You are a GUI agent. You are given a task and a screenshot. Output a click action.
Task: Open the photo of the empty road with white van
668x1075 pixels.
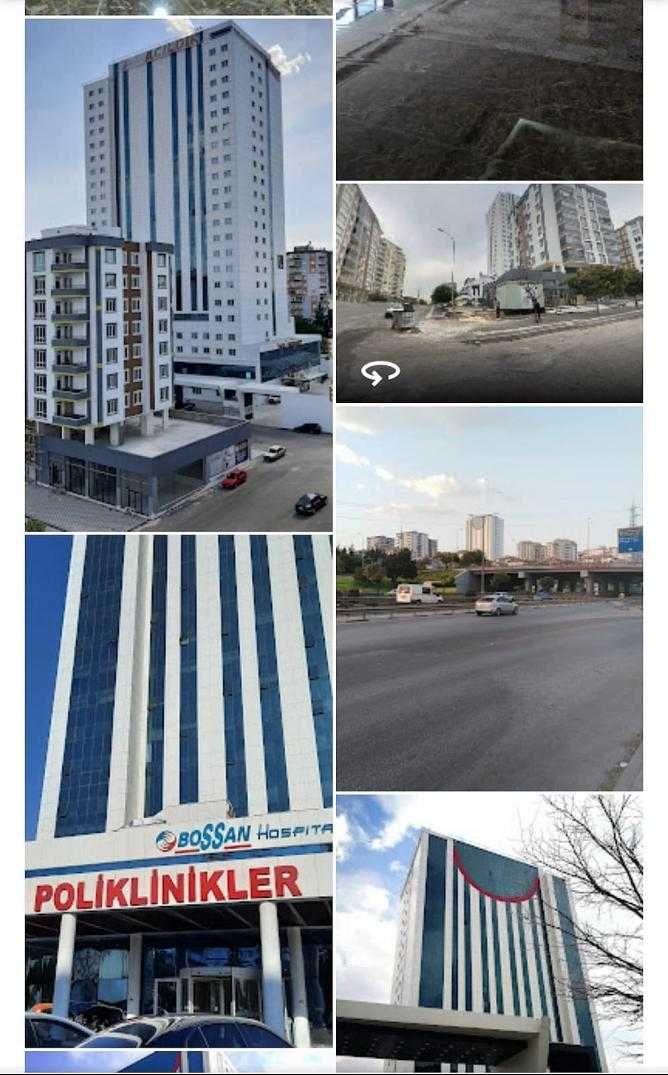(489, 598)
